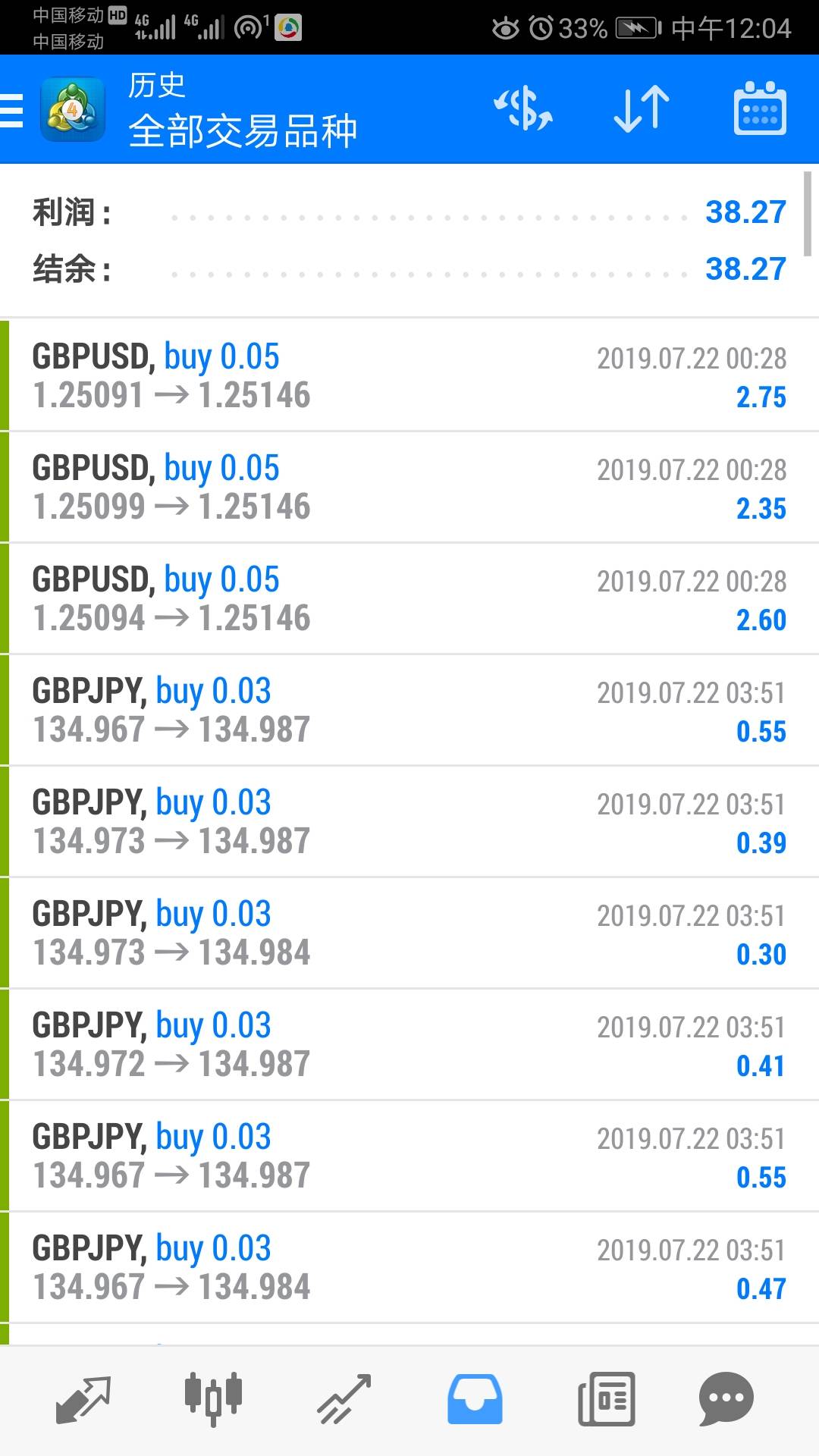This screenshot has height=1456, width=819.
Task: View GBPJPY trade with profit 0.47
Action: [409, 1268]
